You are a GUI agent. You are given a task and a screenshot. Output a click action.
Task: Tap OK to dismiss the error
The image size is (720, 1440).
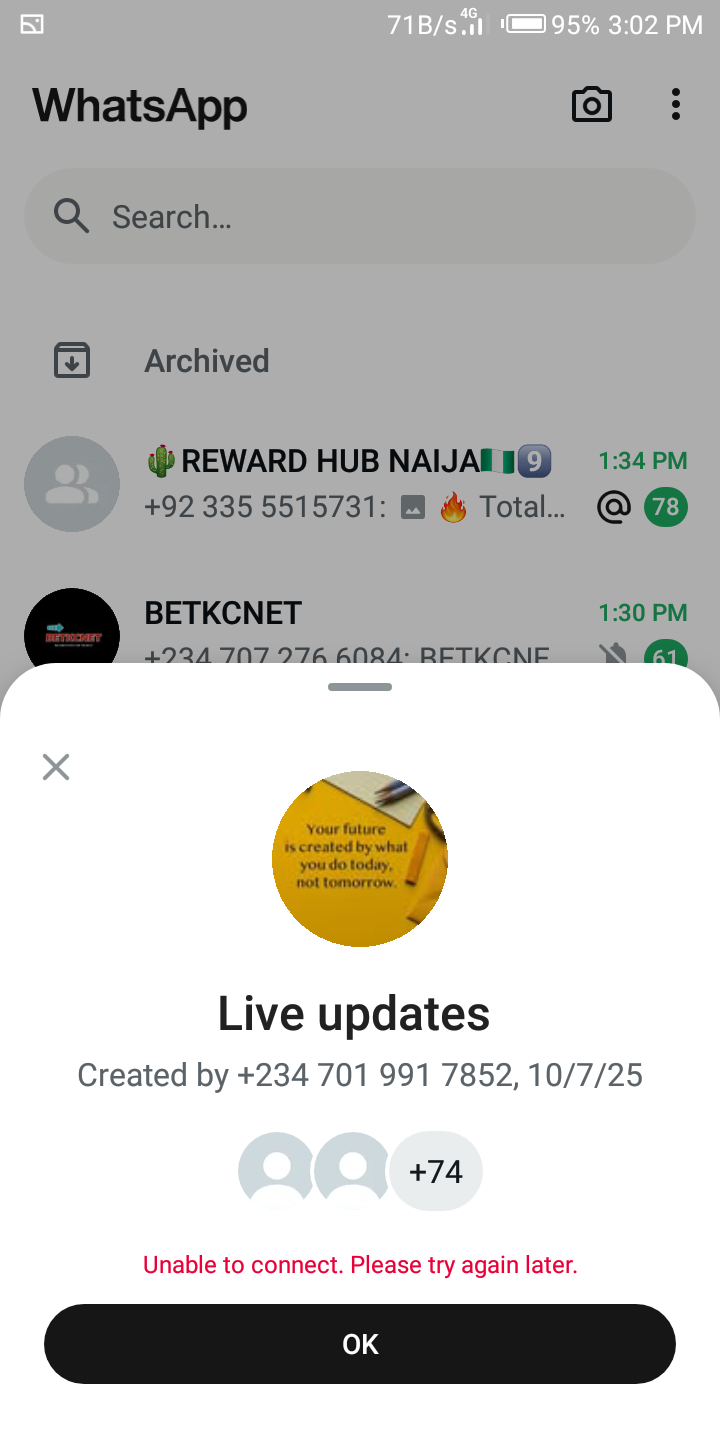[x=360, y=1344]
